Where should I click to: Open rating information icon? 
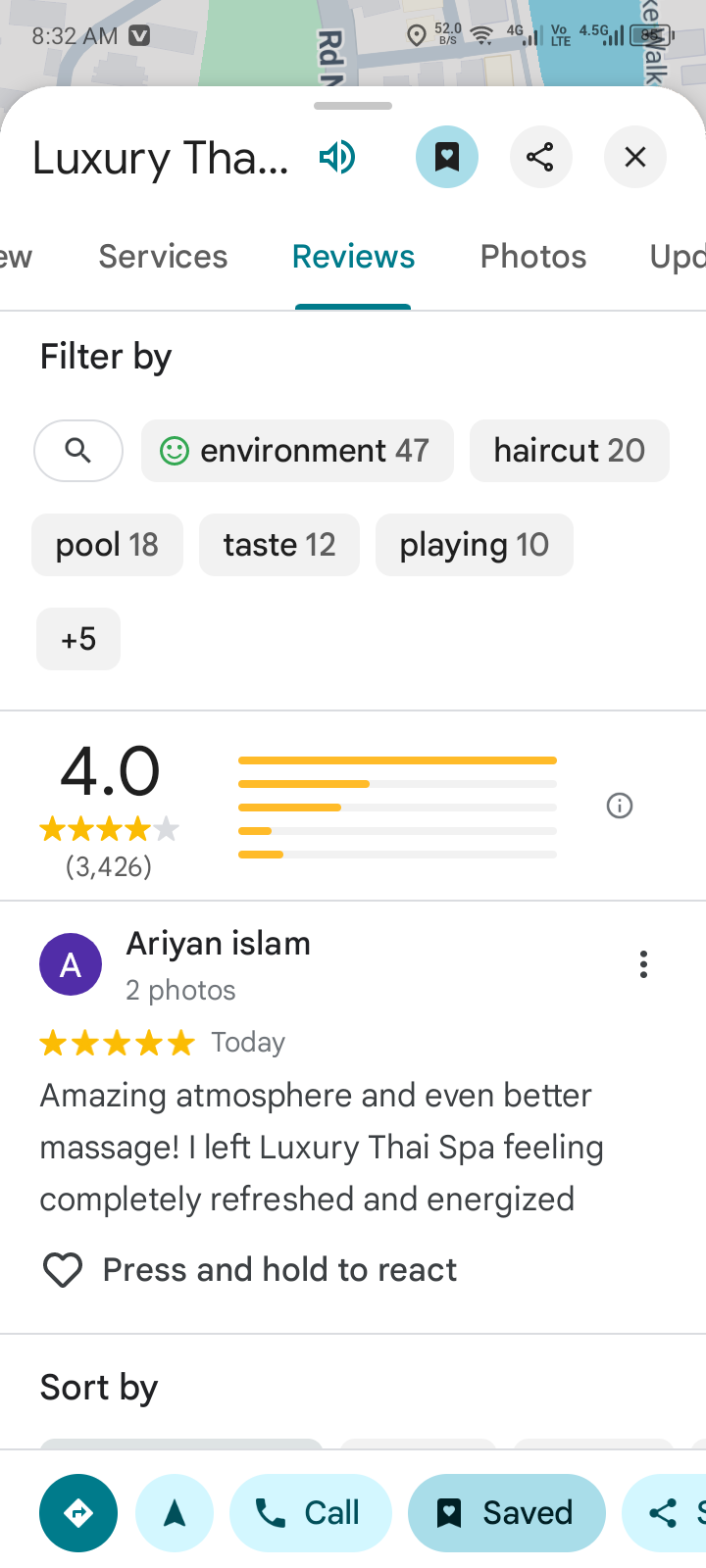point(620,806)
